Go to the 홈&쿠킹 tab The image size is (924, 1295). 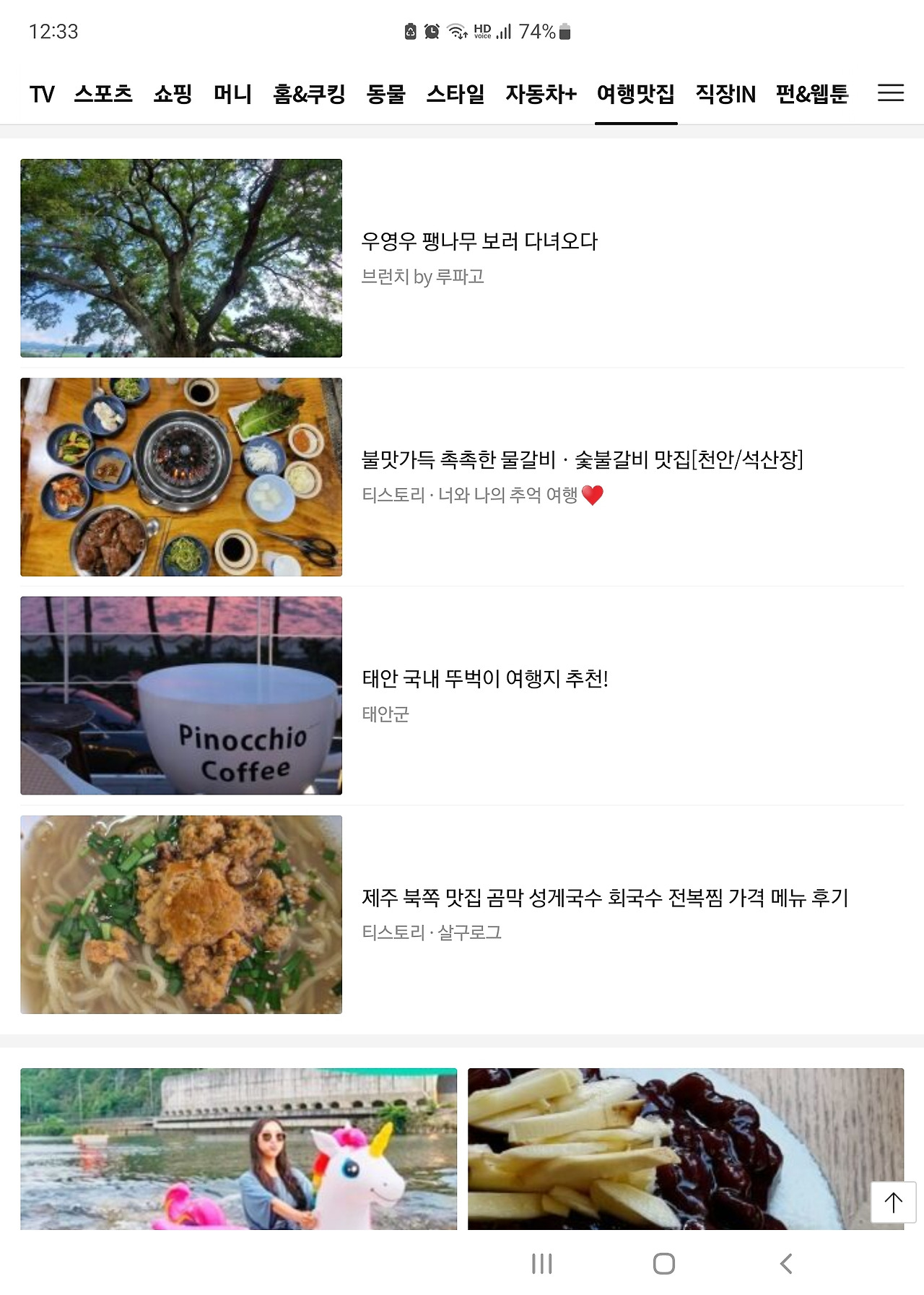point(309,94)
